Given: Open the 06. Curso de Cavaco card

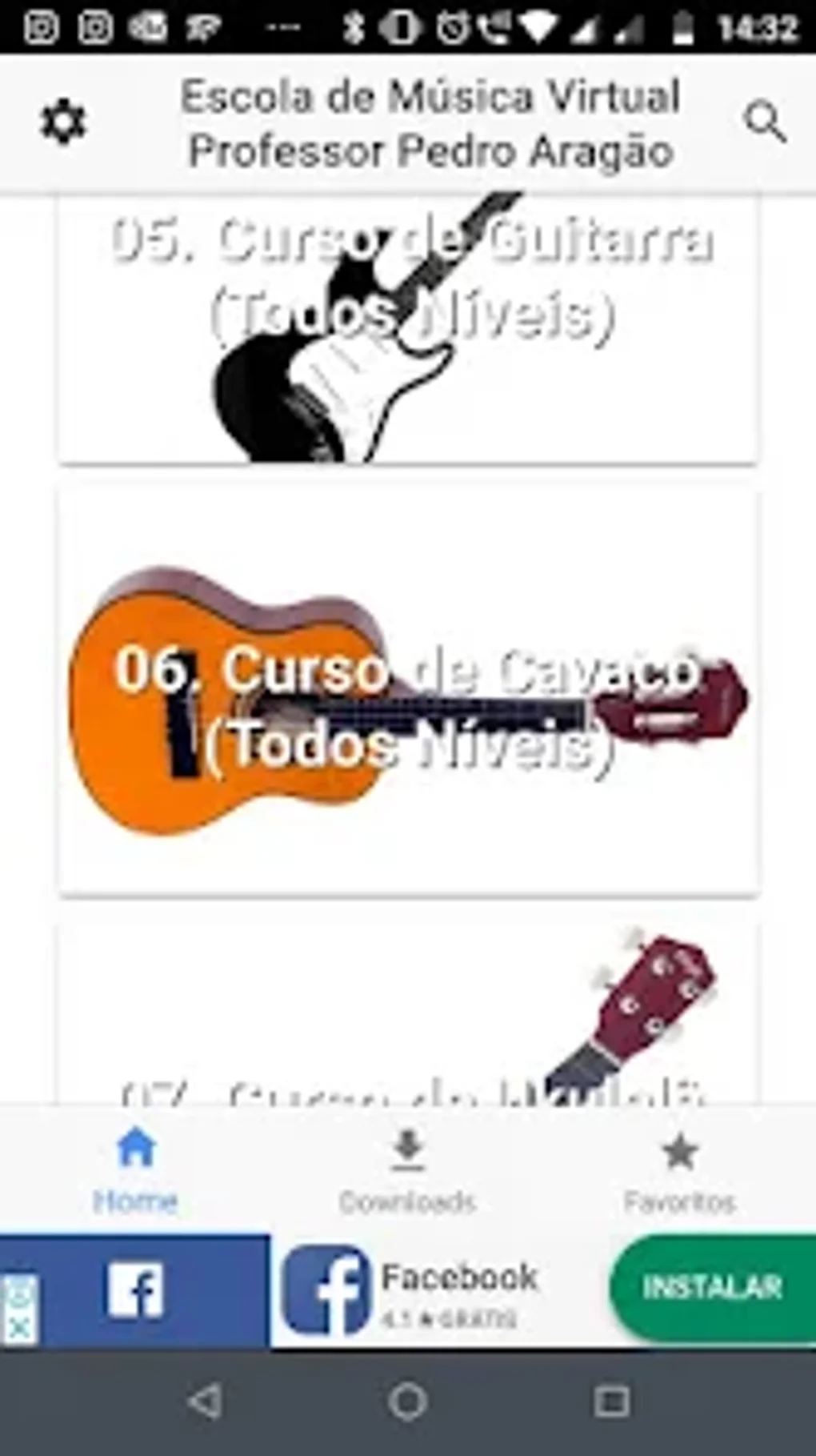Looking at the screenshot, I should (x=408, y=692).
